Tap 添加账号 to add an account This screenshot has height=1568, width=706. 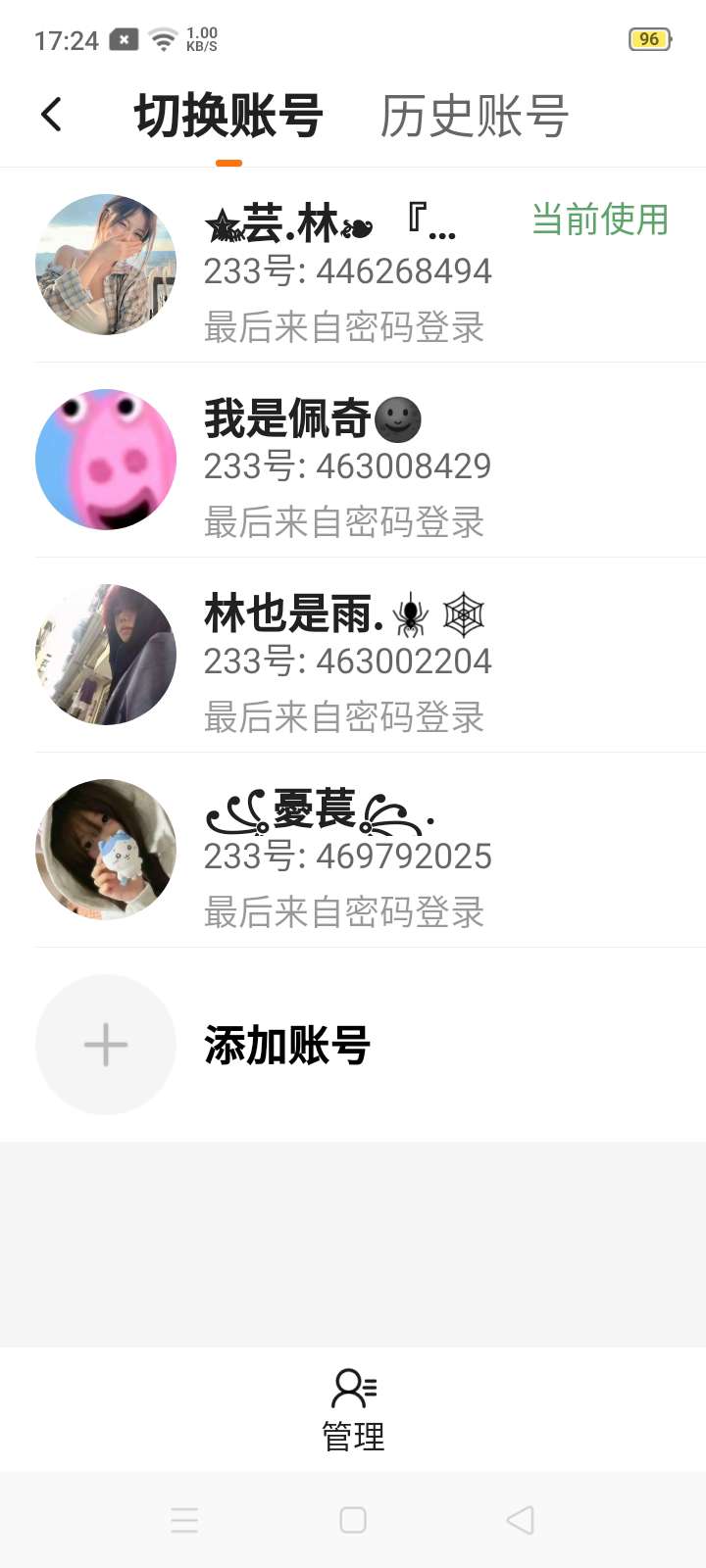click(x=286, y=1045)
